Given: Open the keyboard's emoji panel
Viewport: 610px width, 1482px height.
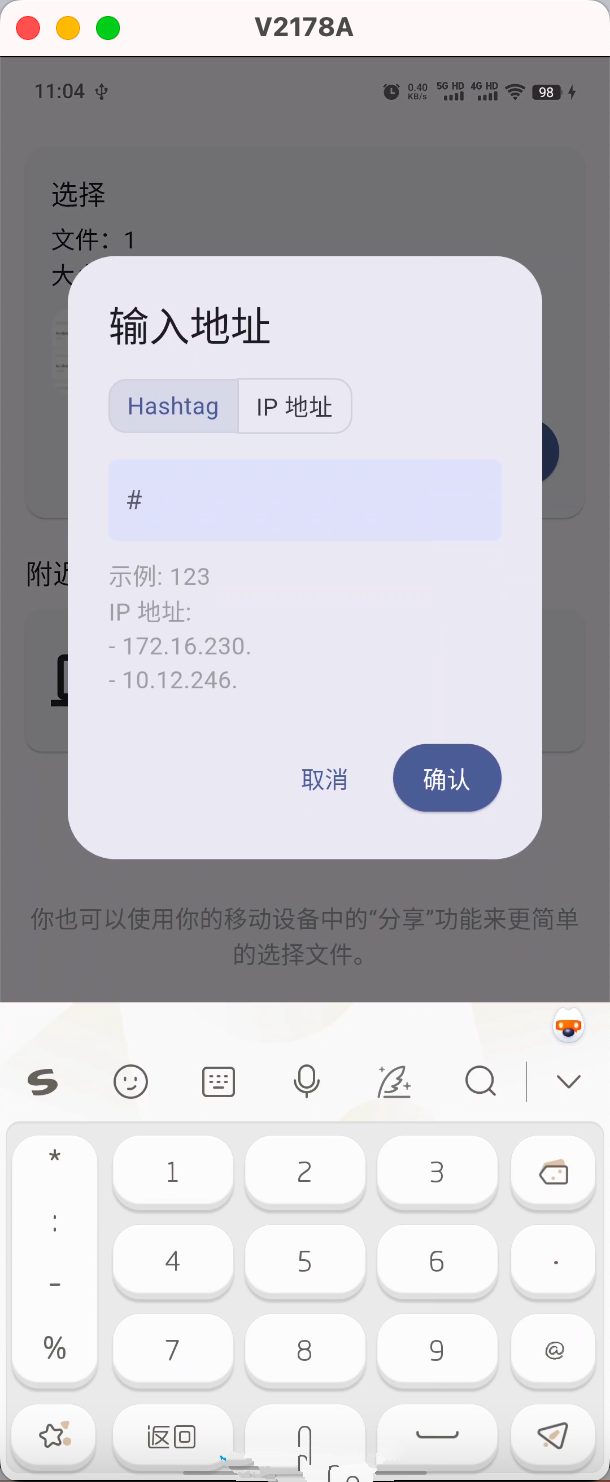Looking at the screenshot, I should (131, 1081).
